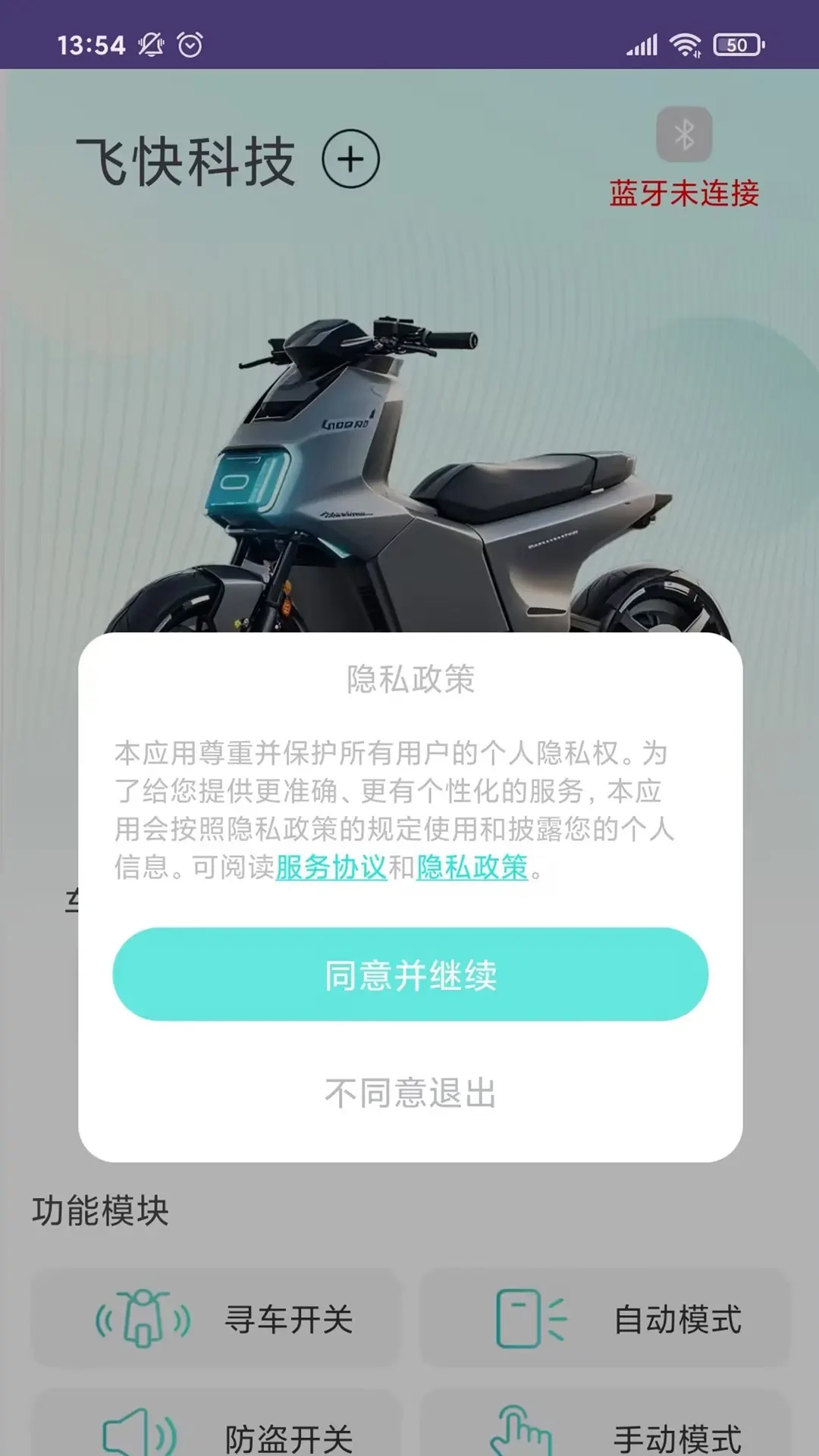Tap 不同意退出 to decline and exit

click(x=410, y=1093)
